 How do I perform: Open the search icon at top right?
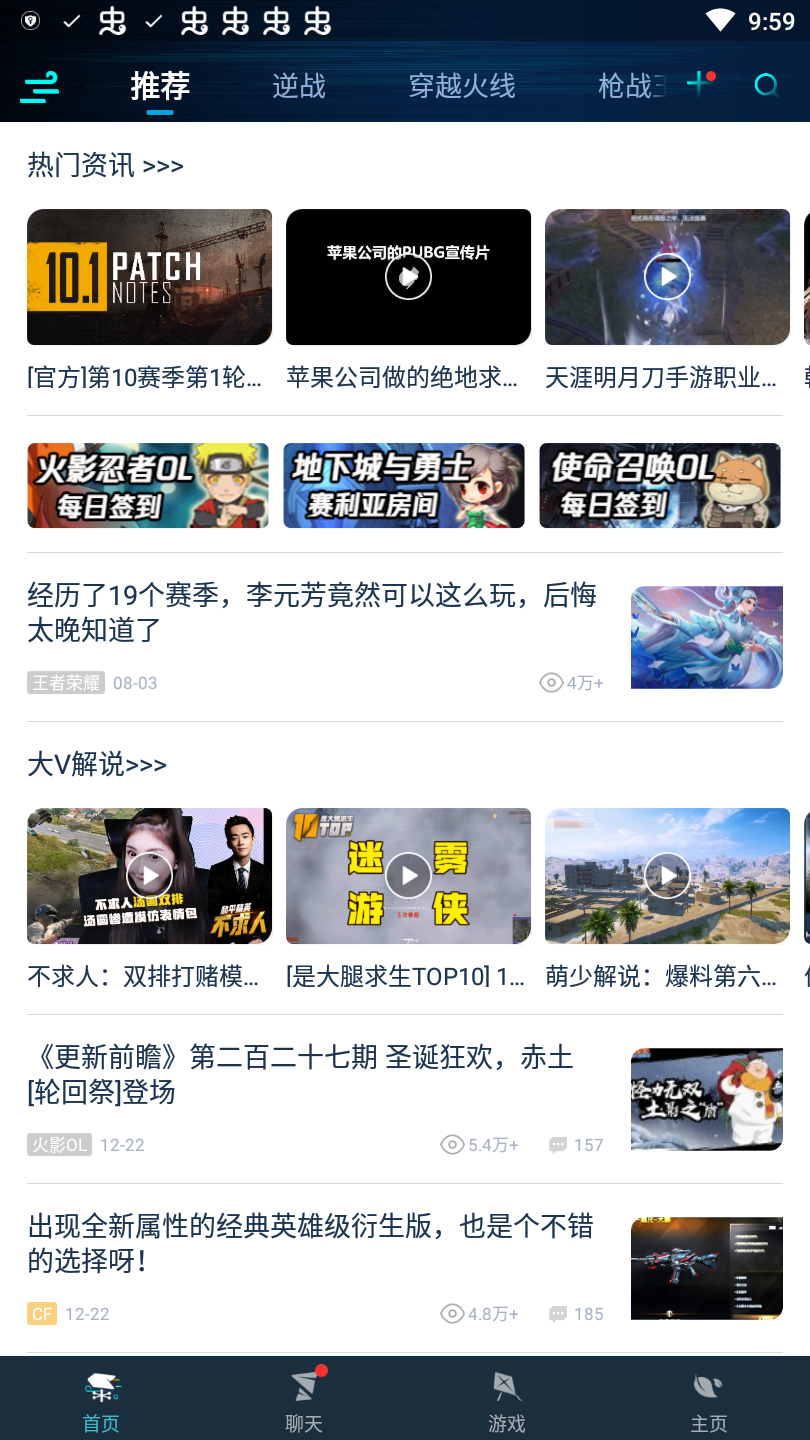click(x=766, y=86)
